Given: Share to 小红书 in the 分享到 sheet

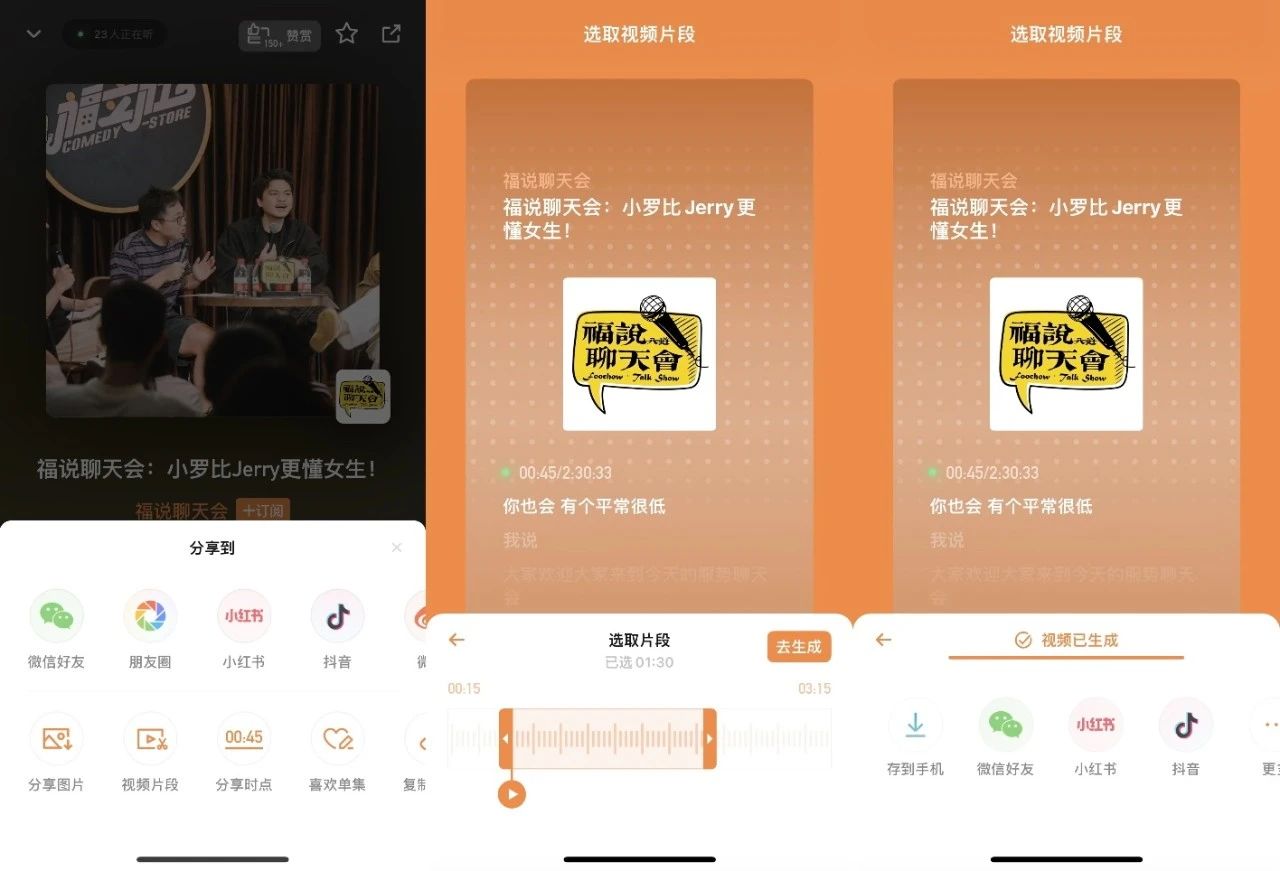Looking at the screenshot, I should 244,617.
